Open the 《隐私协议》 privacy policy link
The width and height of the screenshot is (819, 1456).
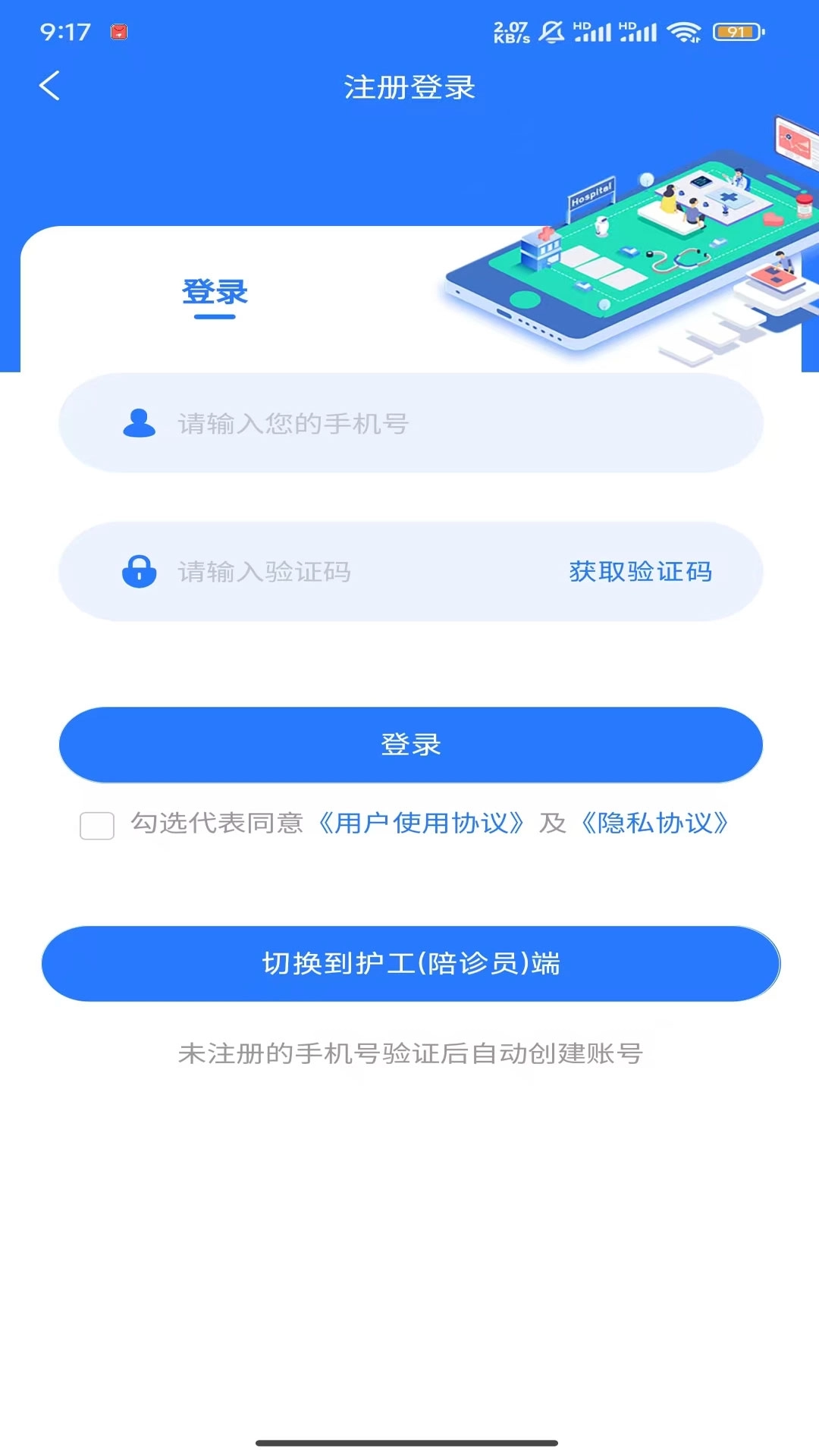coord(657,824)
